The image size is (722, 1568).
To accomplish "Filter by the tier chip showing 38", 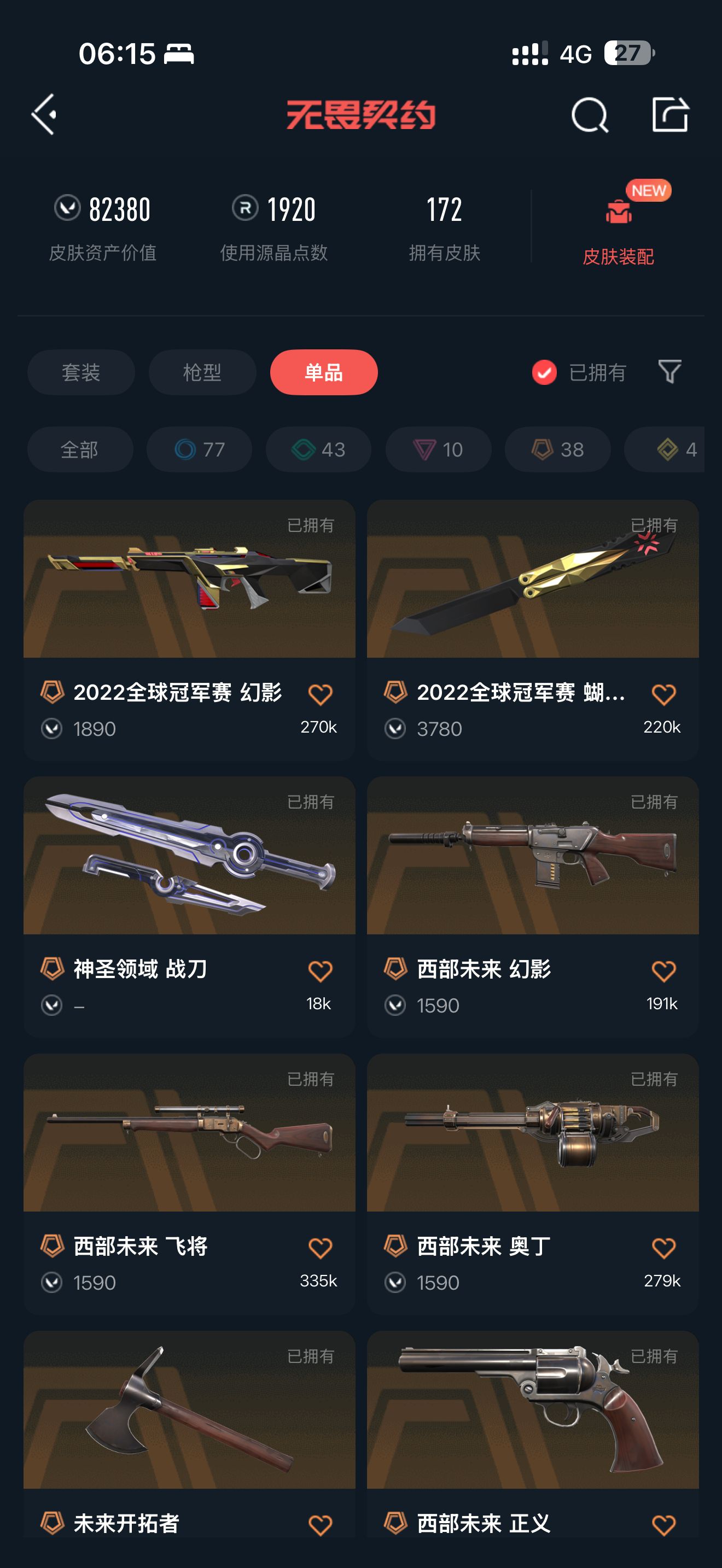I will point(557,449).
